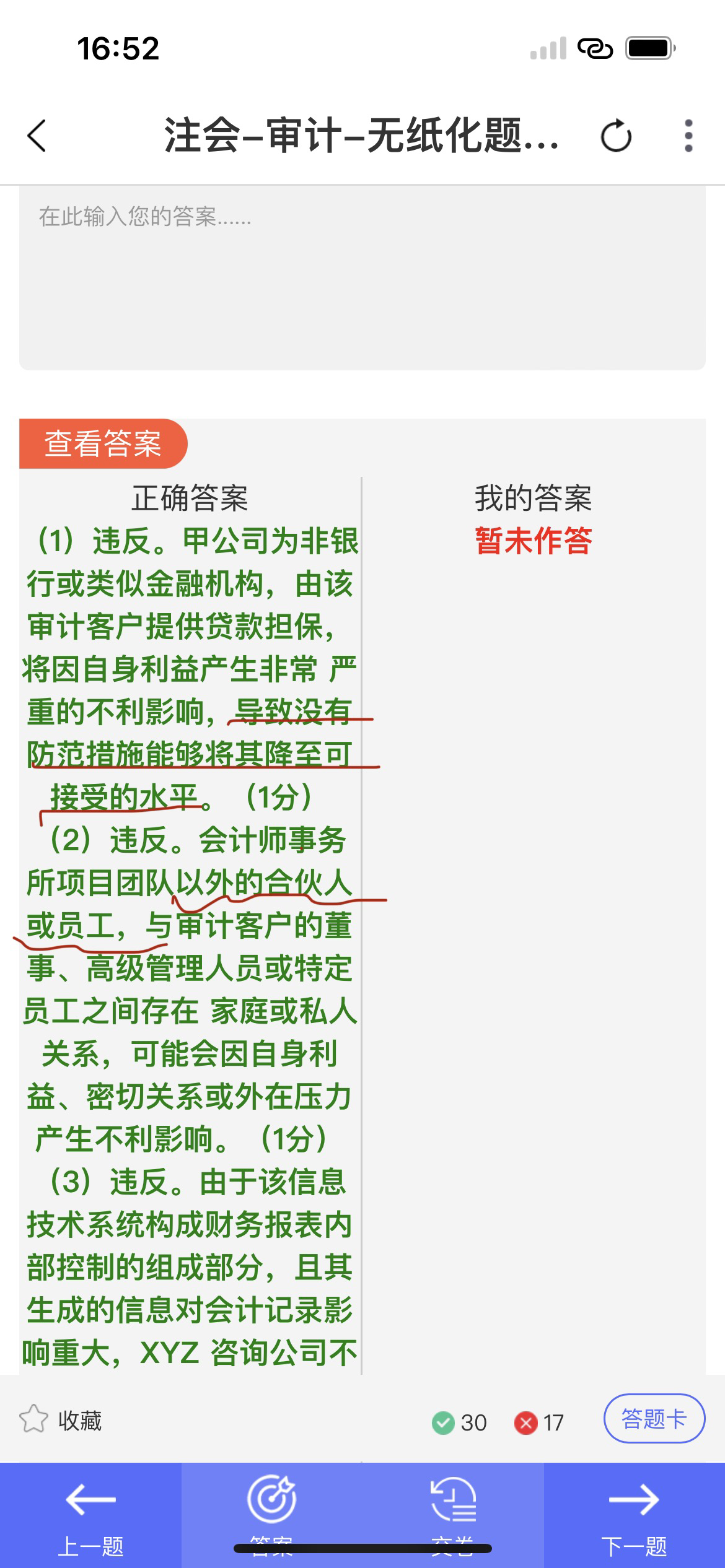Tap the answer input text area

click(x=362, y=277)
